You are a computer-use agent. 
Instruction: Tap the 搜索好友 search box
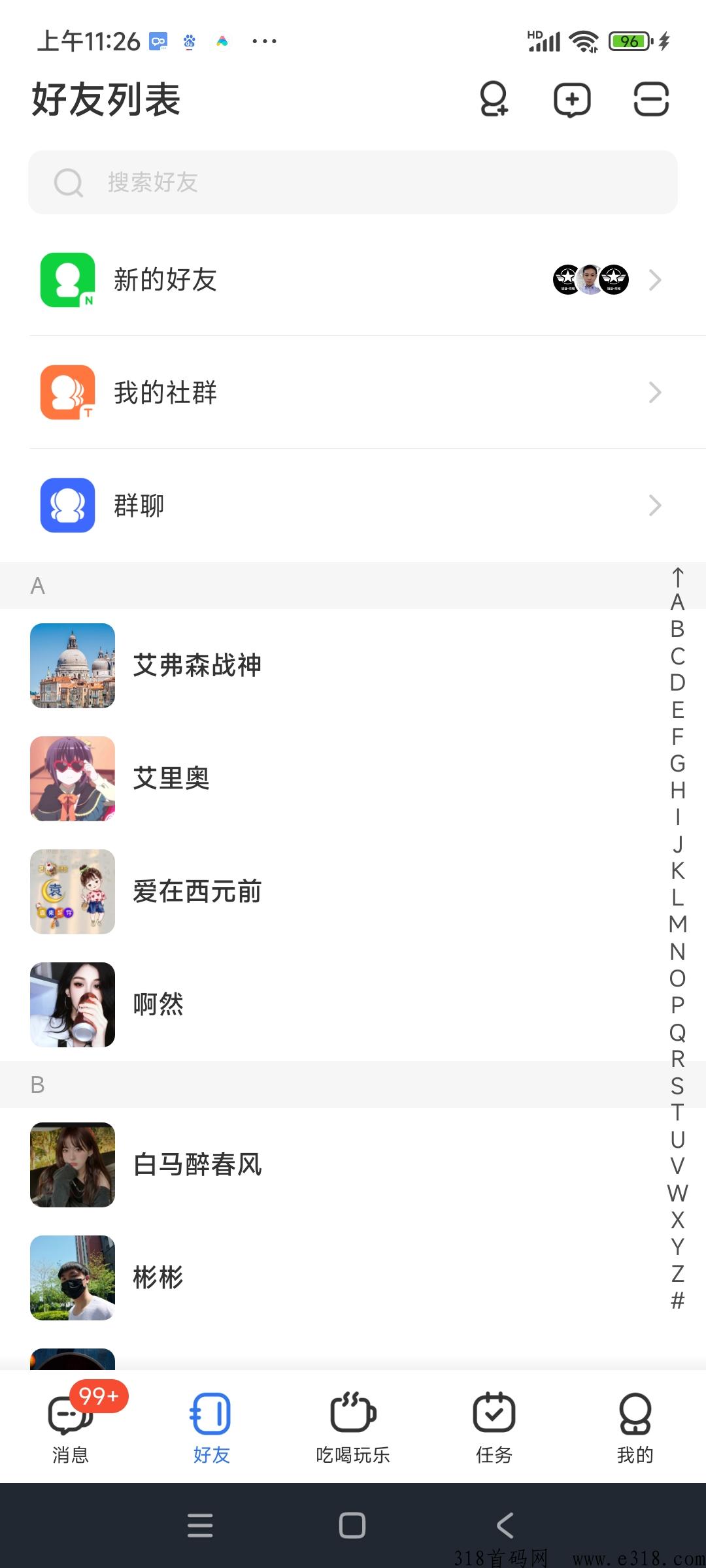coord(353,182)
